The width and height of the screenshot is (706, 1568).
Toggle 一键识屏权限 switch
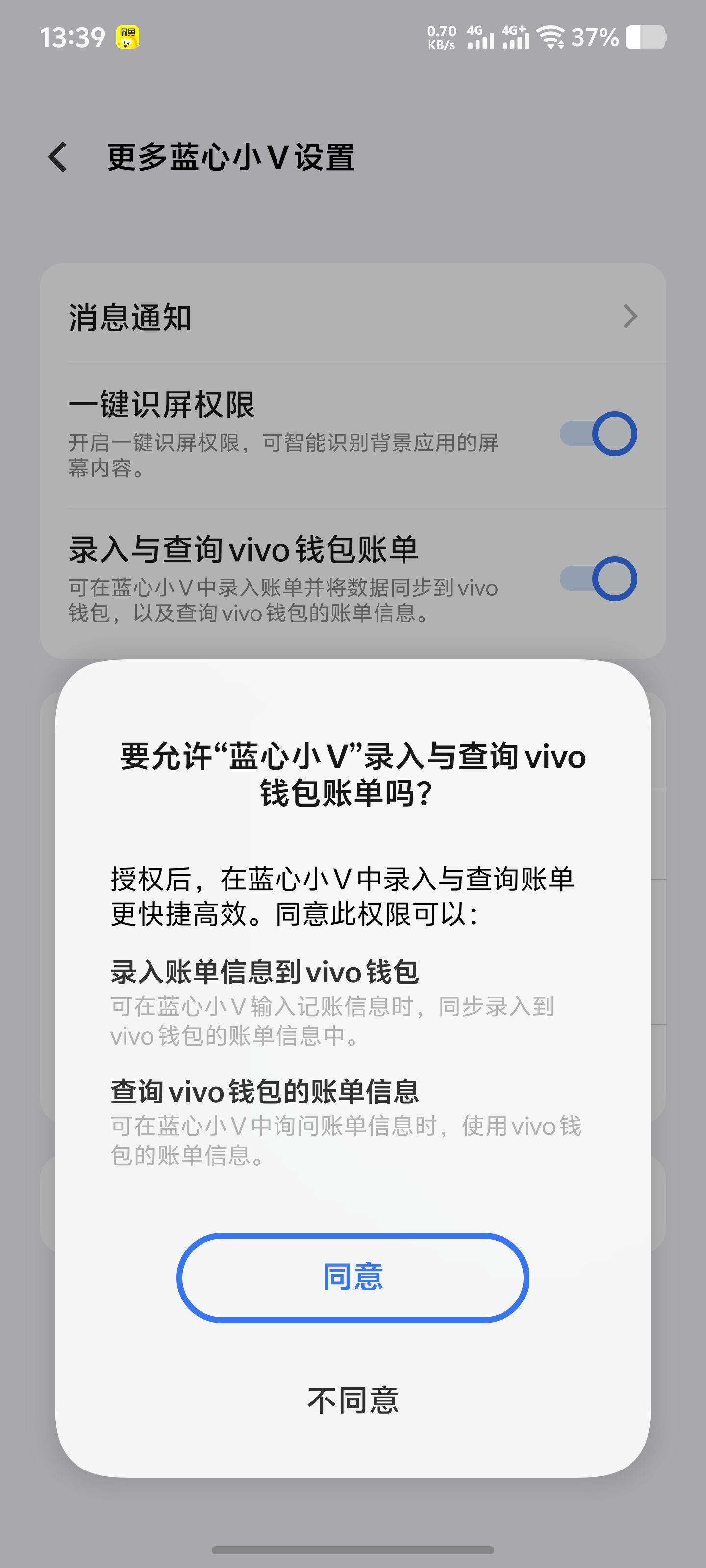(x=598, y=434)
